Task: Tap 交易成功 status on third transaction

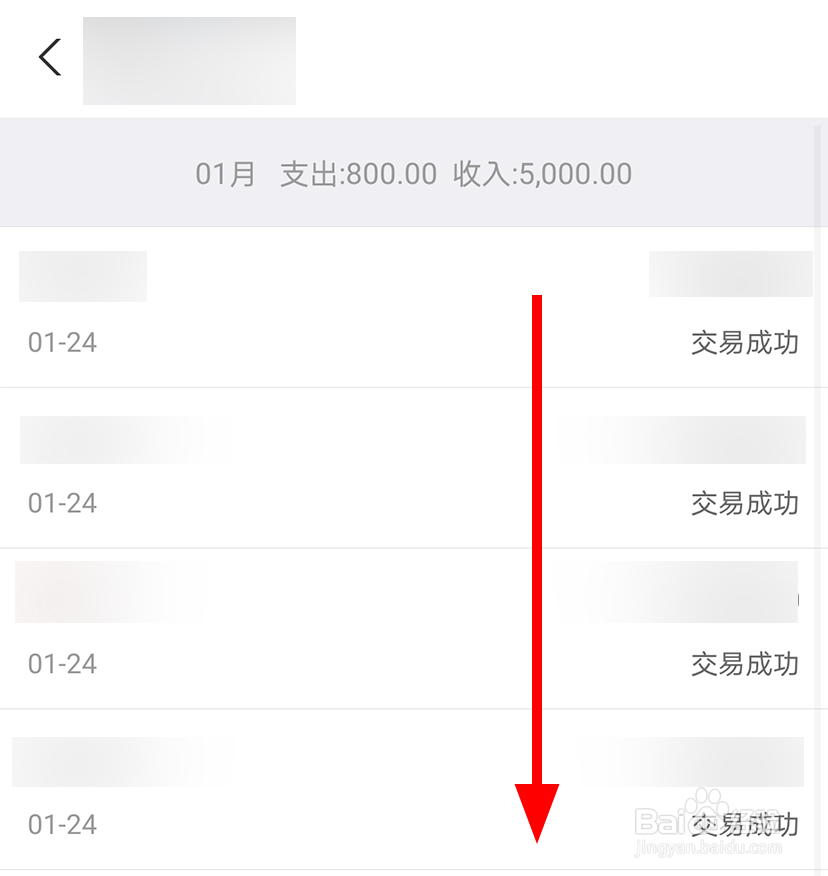Action: click(744, 663)
